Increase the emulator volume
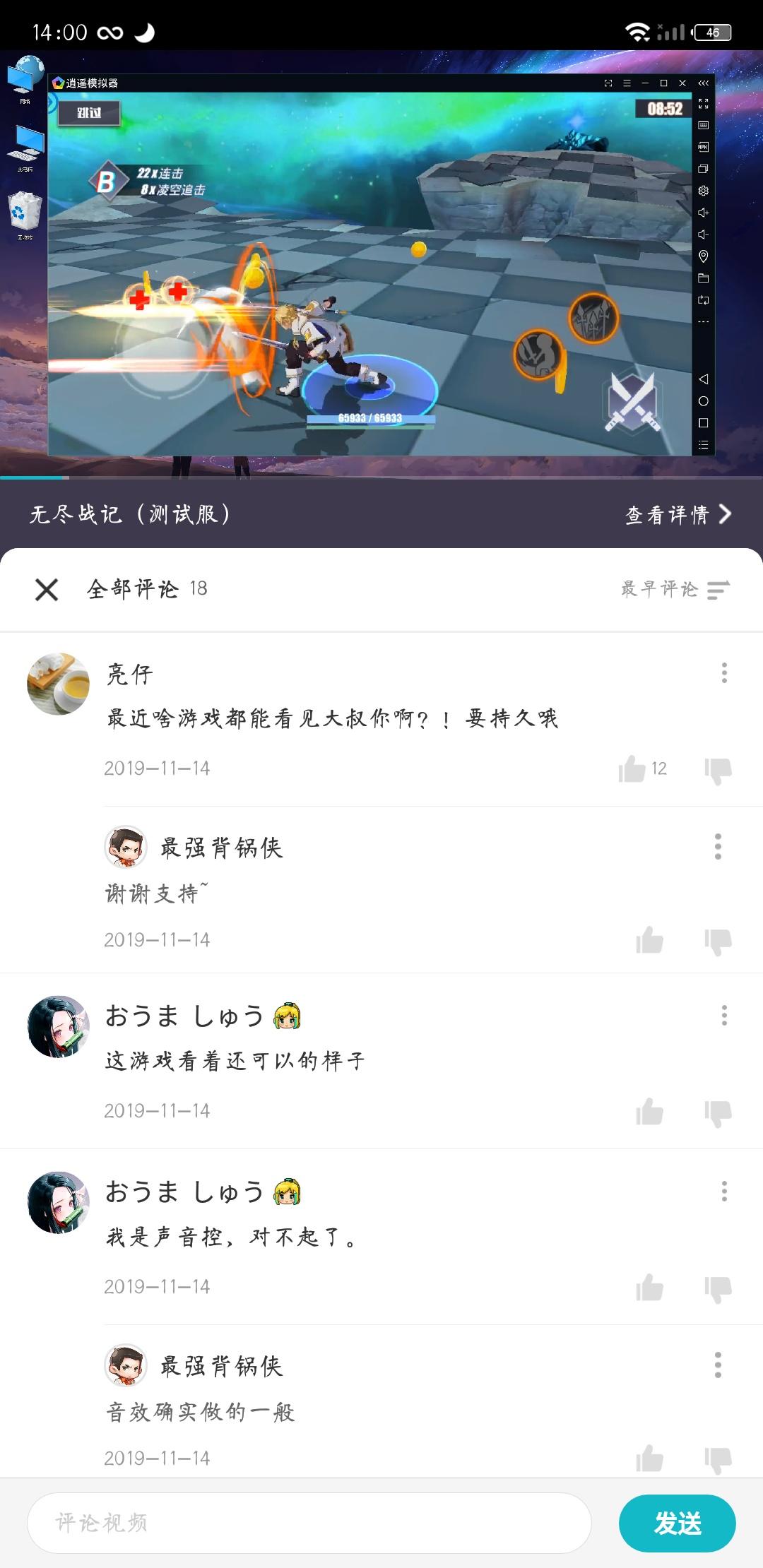The height and width of the screenshot is (1568, 763). click(x=703, y=213)
